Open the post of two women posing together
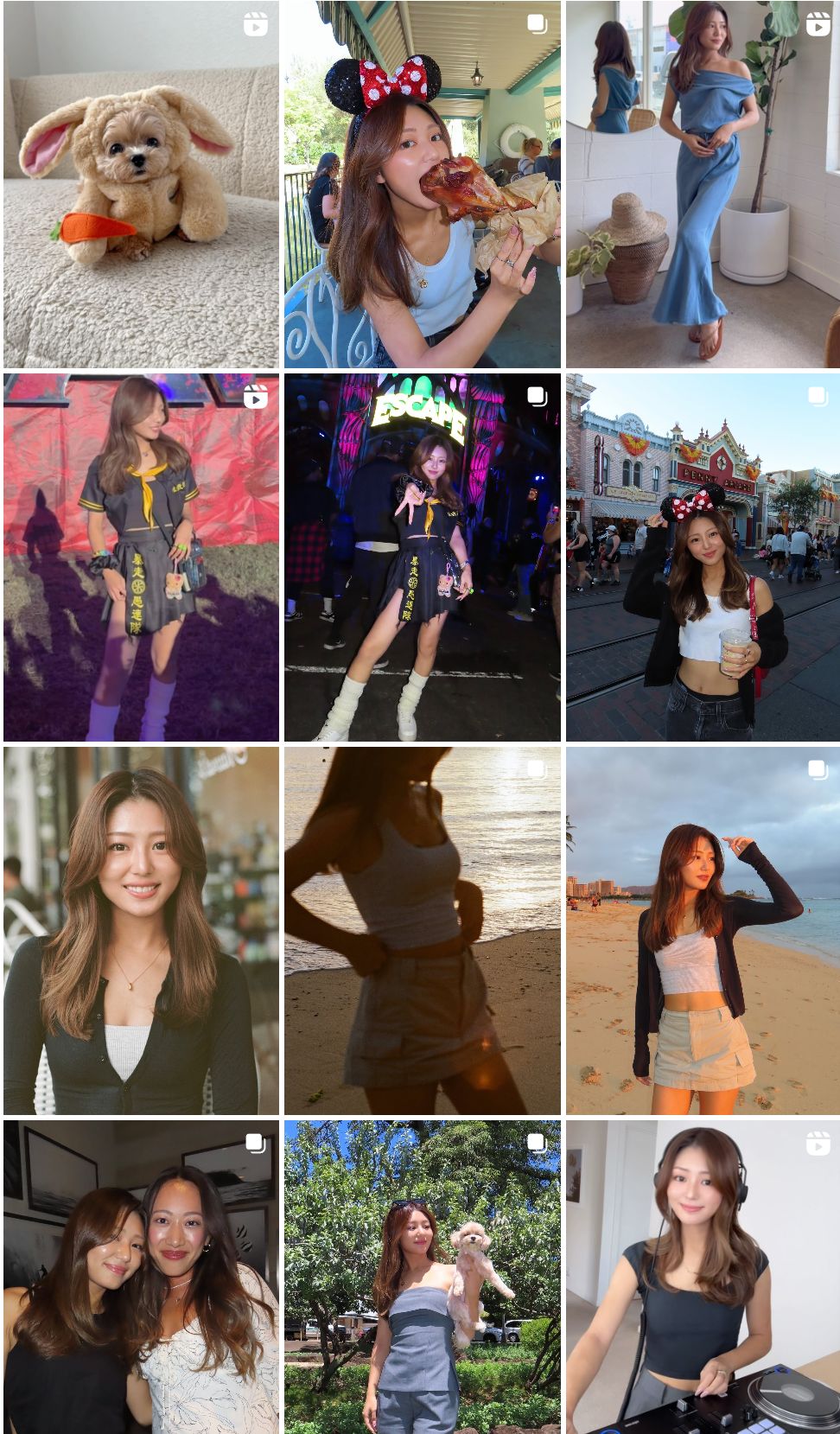 (x=141, y=1277)
